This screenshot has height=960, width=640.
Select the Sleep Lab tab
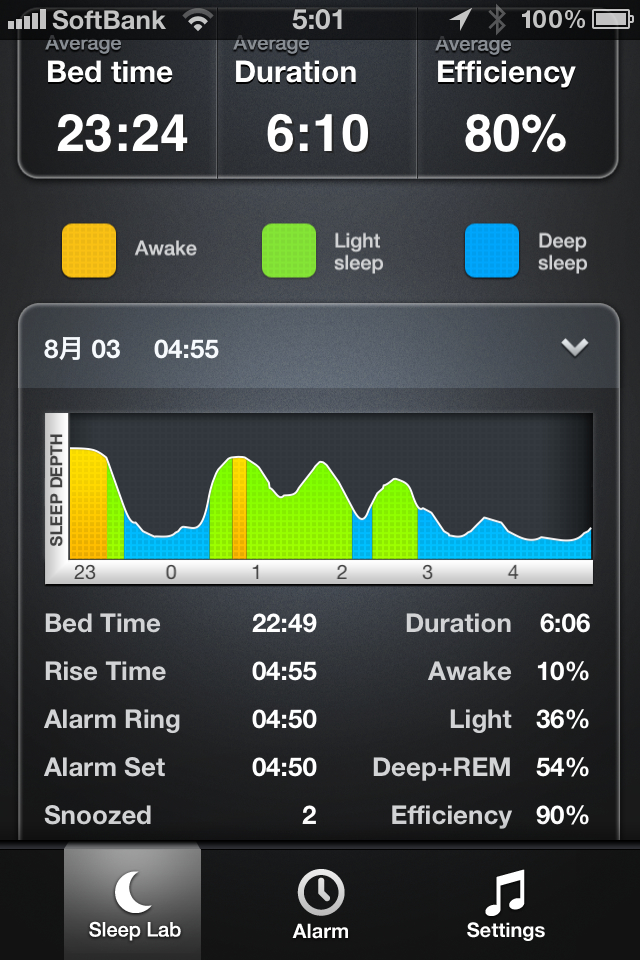point(134,903)
